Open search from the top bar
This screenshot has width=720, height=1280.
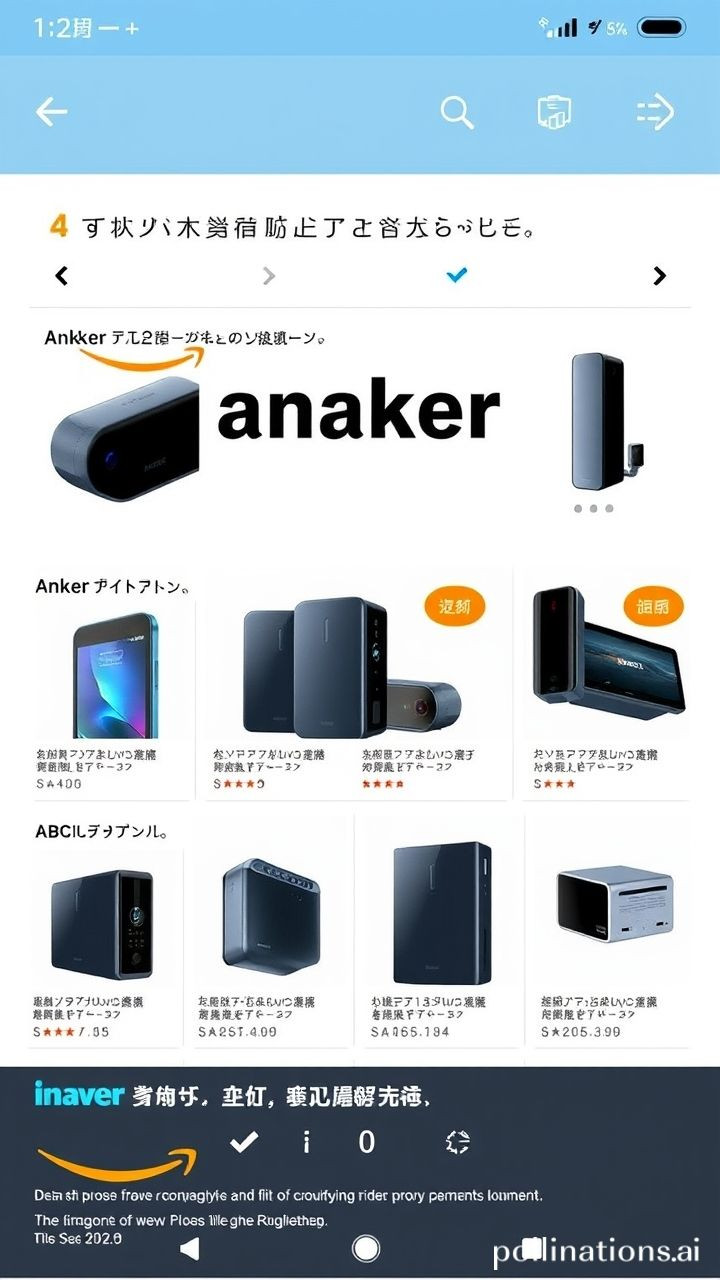click(x=457, y=112)
